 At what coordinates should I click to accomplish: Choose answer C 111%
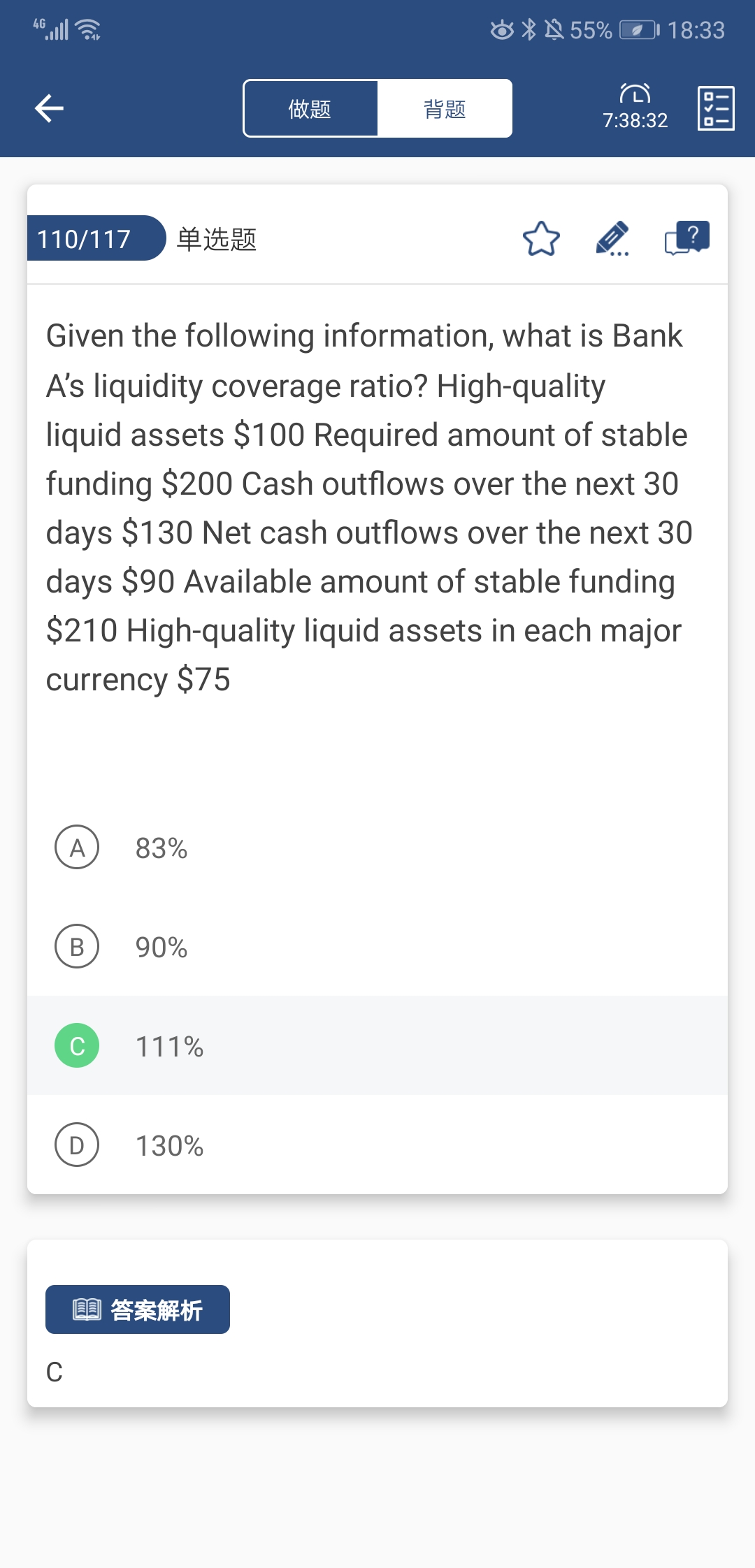[x=377, y=1046]
